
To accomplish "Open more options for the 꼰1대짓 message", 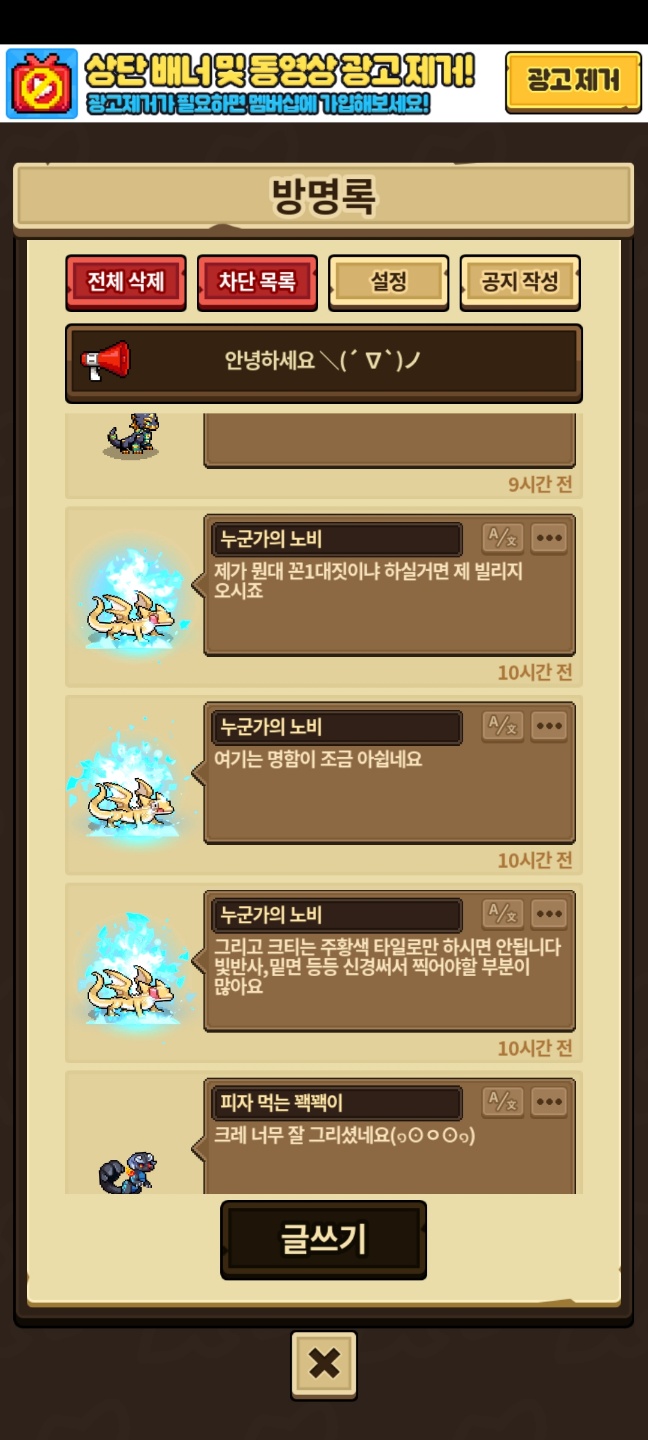I will pyautogui.click(x=548, y=538).
